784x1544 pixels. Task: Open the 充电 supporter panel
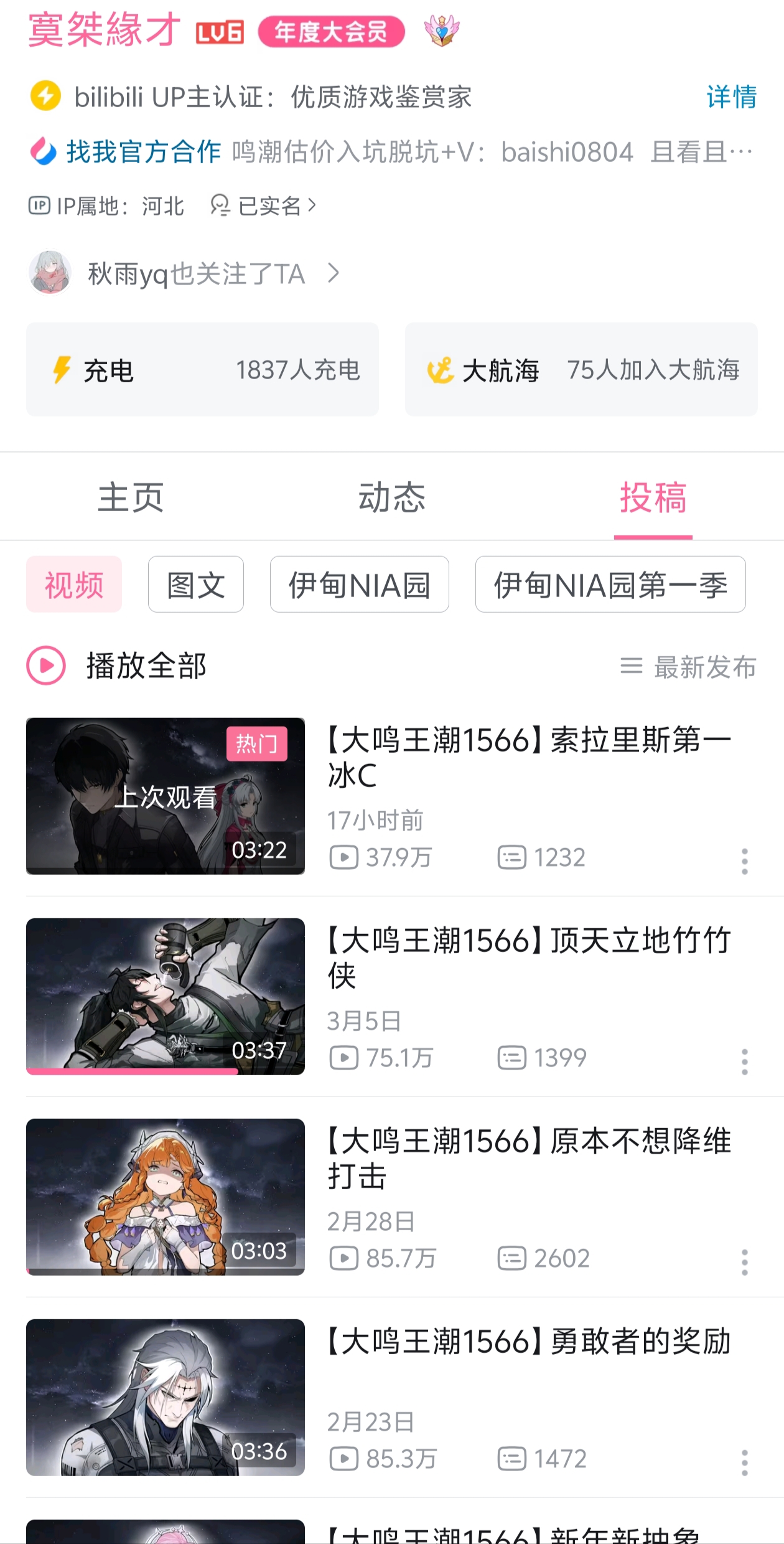point(202,370)
